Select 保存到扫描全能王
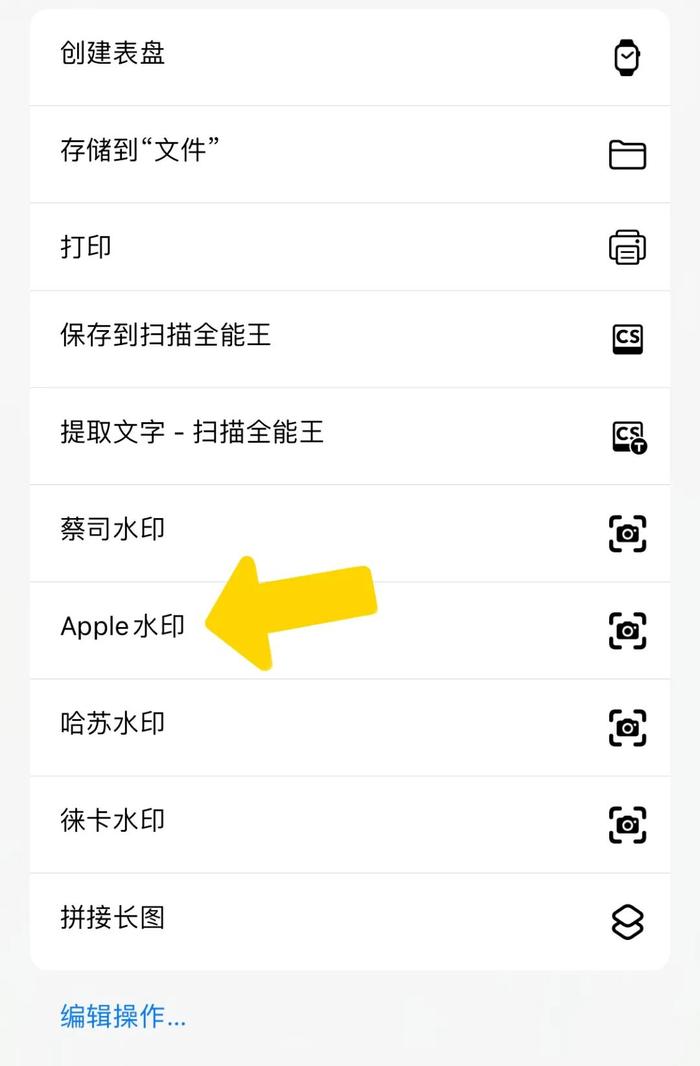 pos(166,335)
